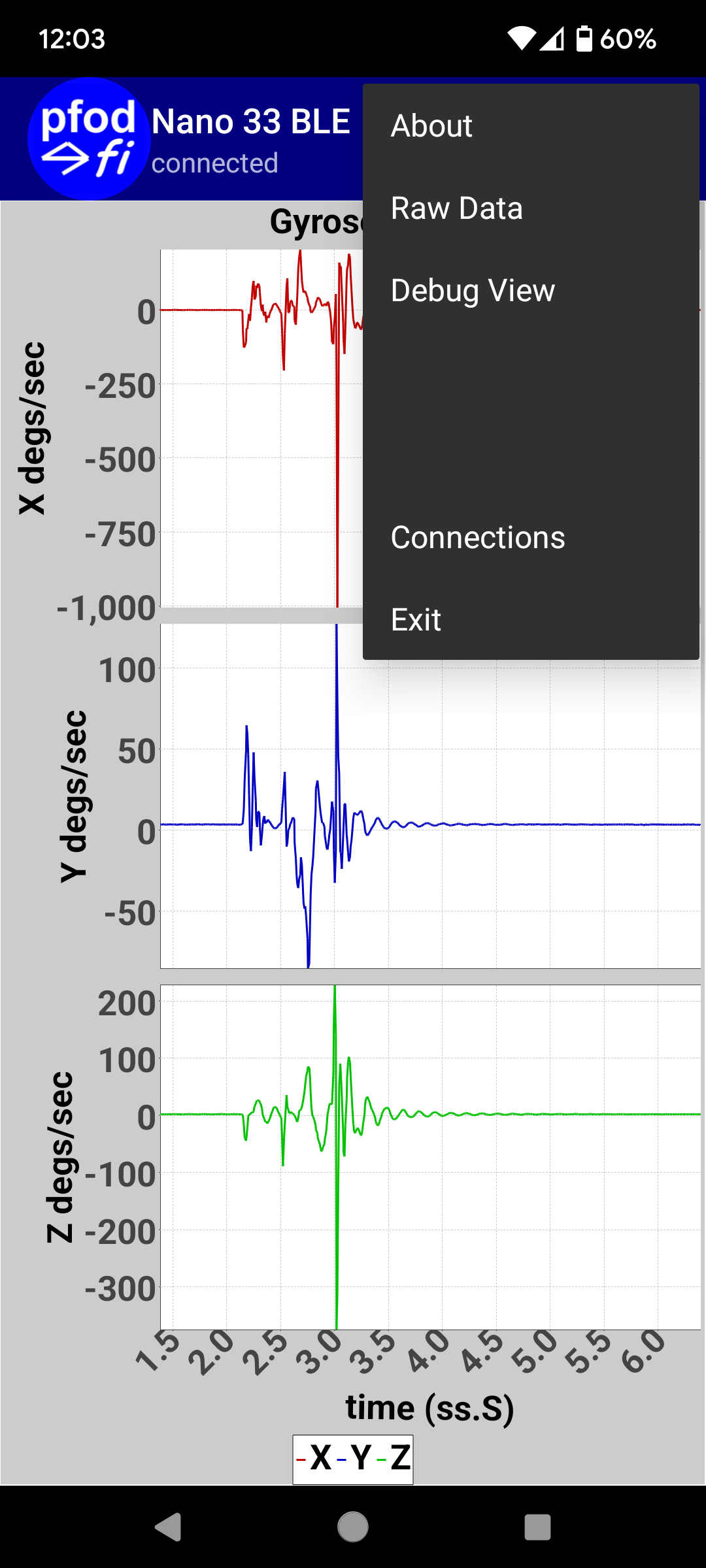Open Debug View
This screenshot has width=706, height=1568.
tap(531, 290)
